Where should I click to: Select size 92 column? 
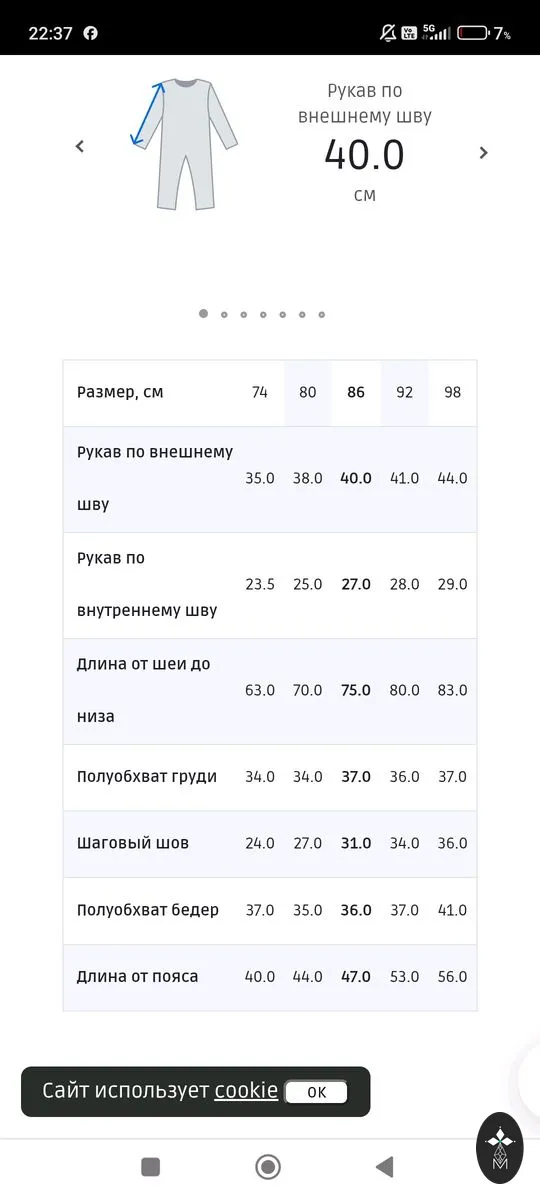coord(405,393)
